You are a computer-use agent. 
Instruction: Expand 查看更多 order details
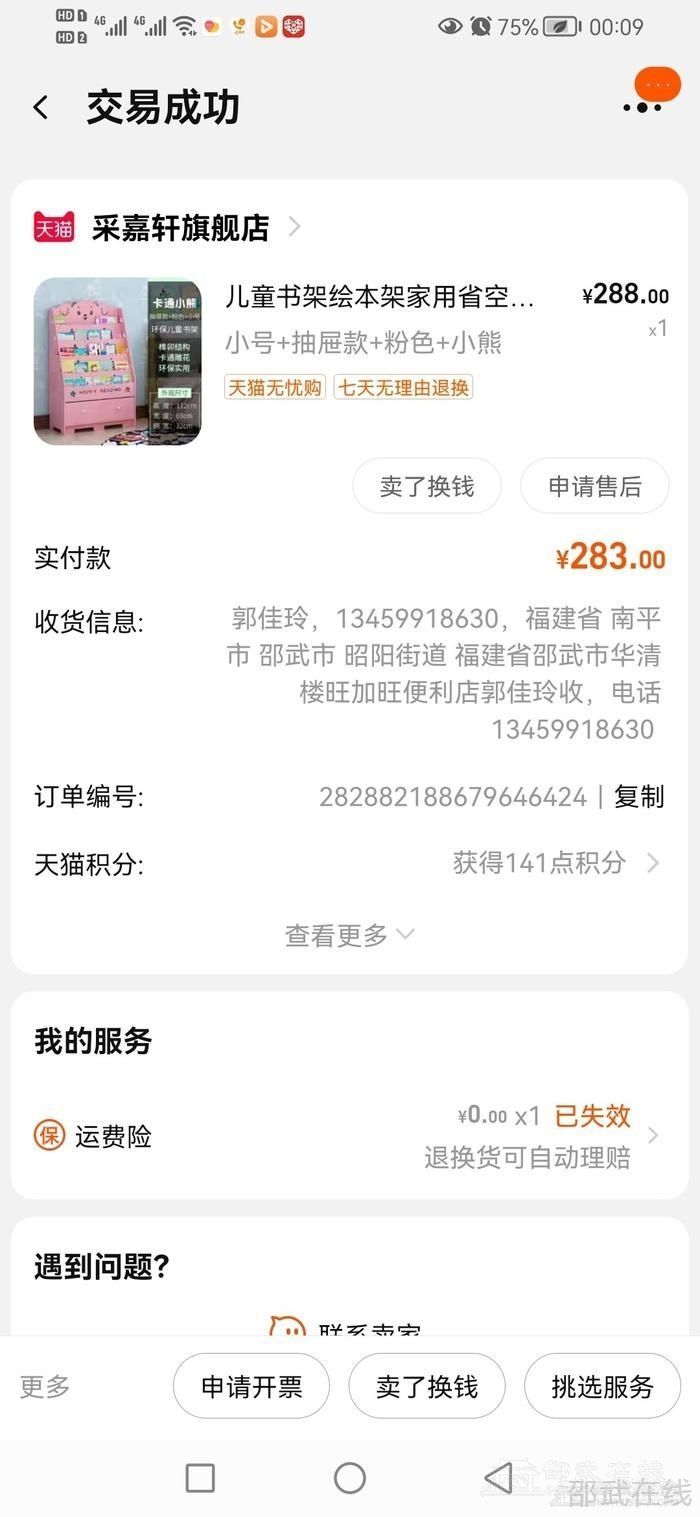tap(349, 935)
